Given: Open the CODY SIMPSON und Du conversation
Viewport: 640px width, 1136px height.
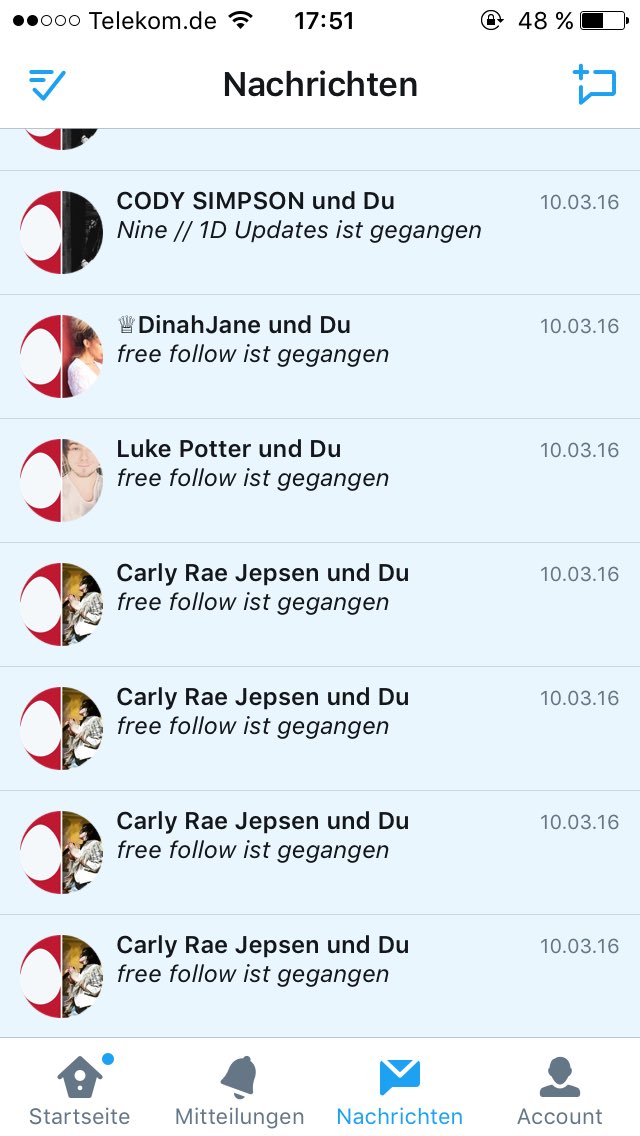Looking at the screenshot, I should (320, 233).
